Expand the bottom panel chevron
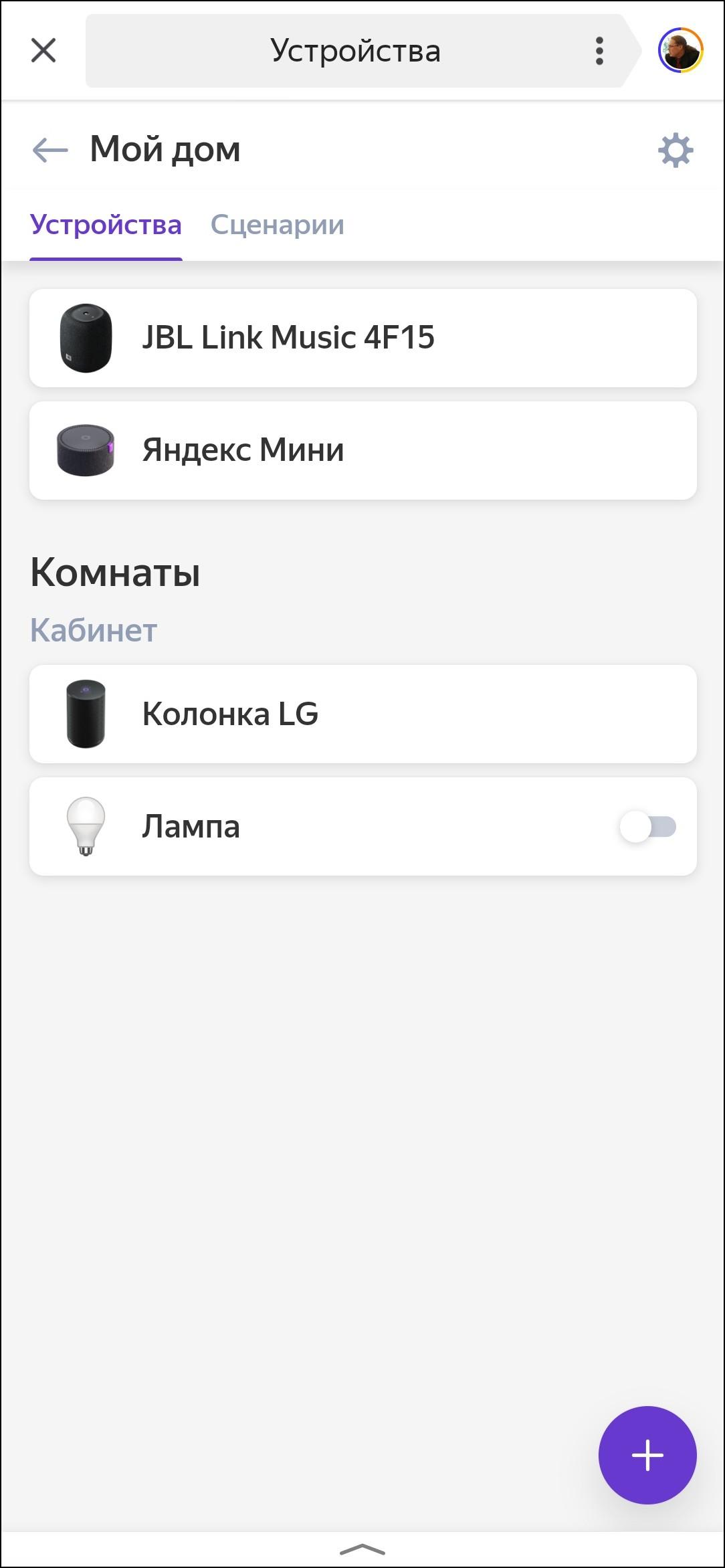Viewport: 725px width, 1568px height. tap(362, 1549)
